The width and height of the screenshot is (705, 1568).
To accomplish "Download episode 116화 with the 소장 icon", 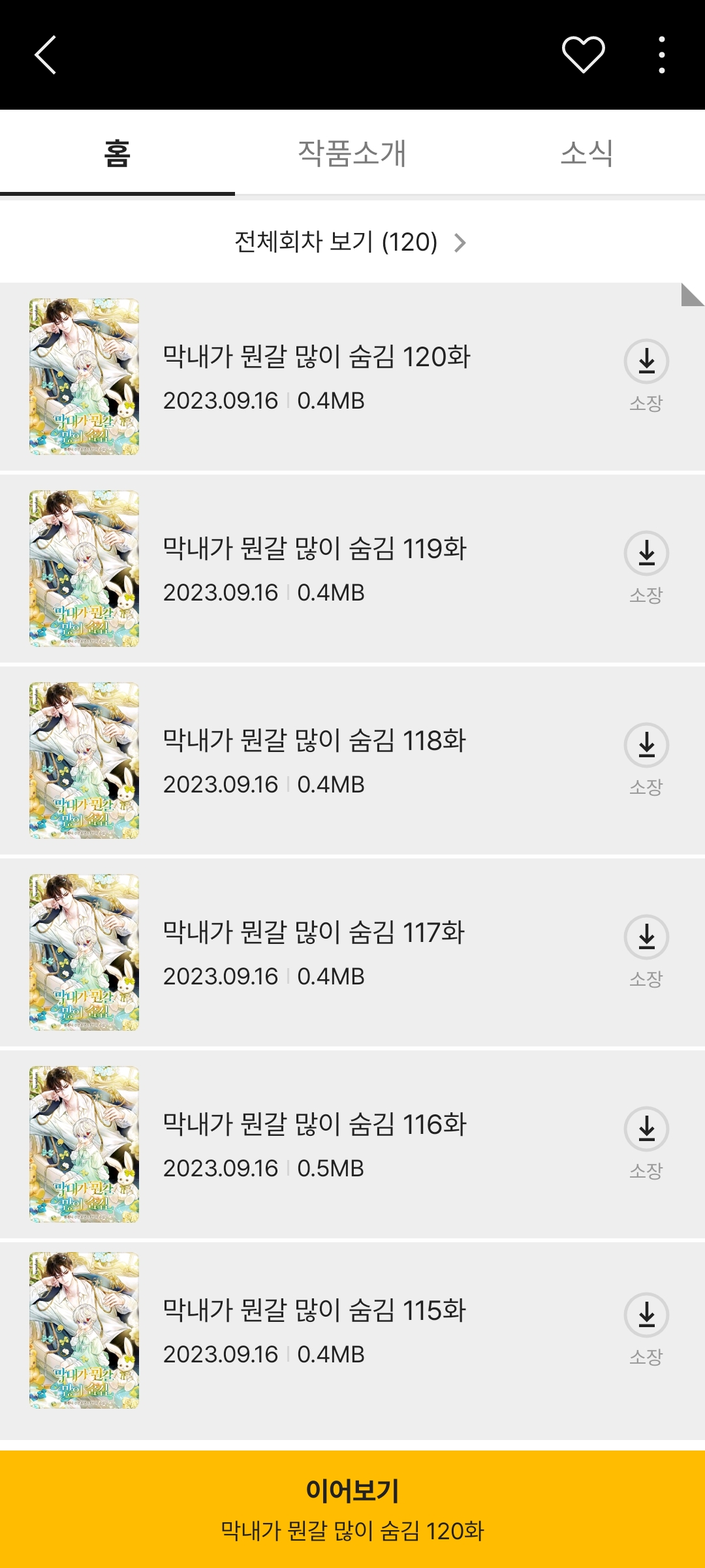I will coord(646,1142).
